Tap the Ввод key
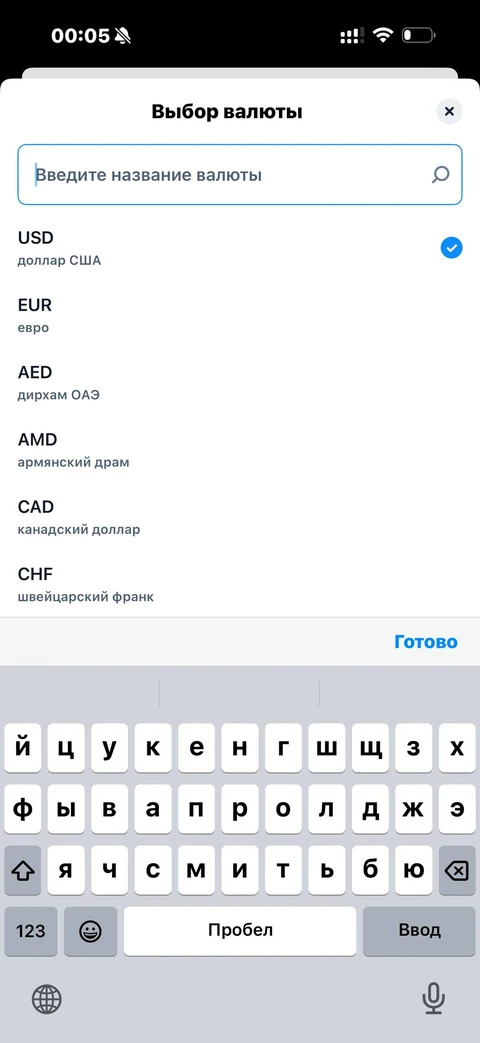Screen dimensions: 480x1043 (x=419, y=931)
